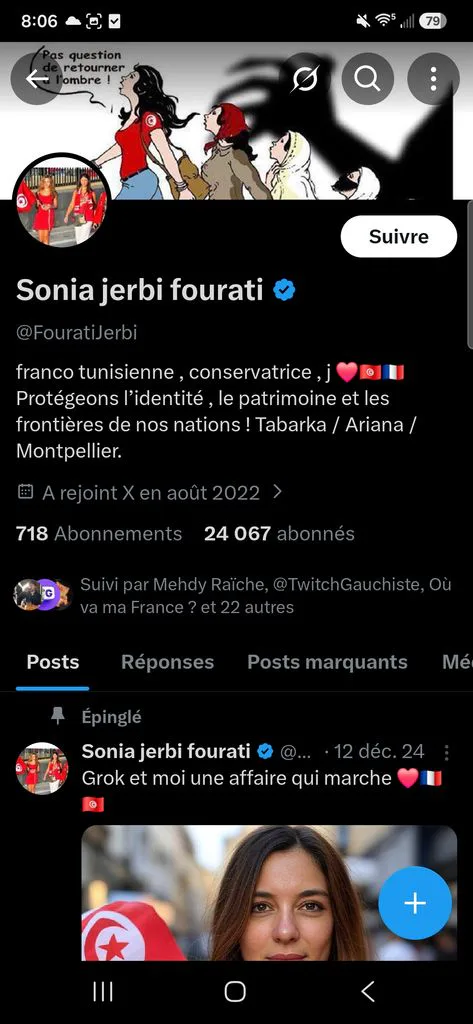Image resolution: width=473 pixels, height=1024 pixels.
Task: Select the Posts tab
Action: pyautogui.click(x=53, y=662)
